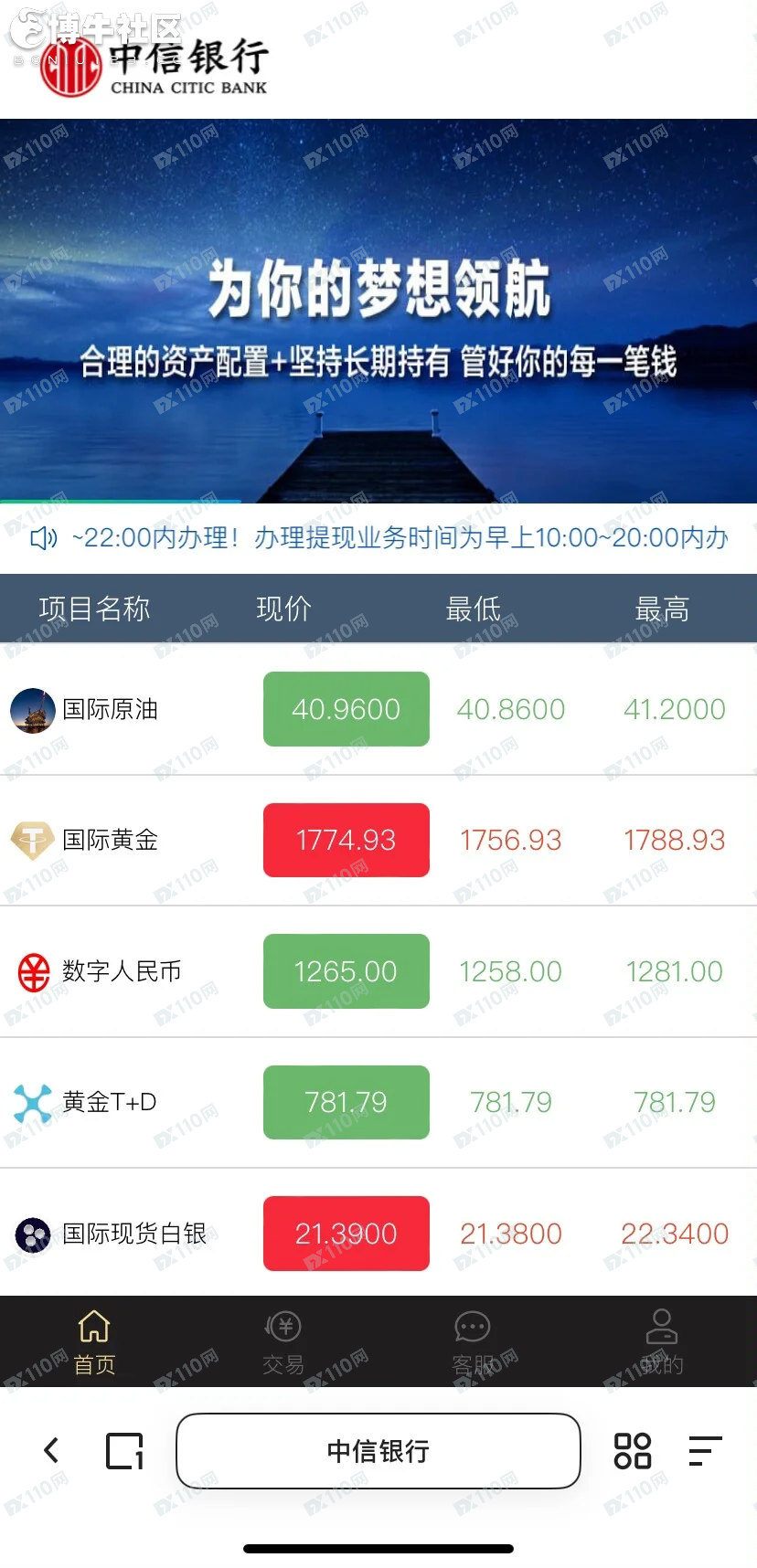The width and height of the screenshot is (757, 1568).
Task: Select the 国际原油 crude oil icon
Action: [33, 709]
